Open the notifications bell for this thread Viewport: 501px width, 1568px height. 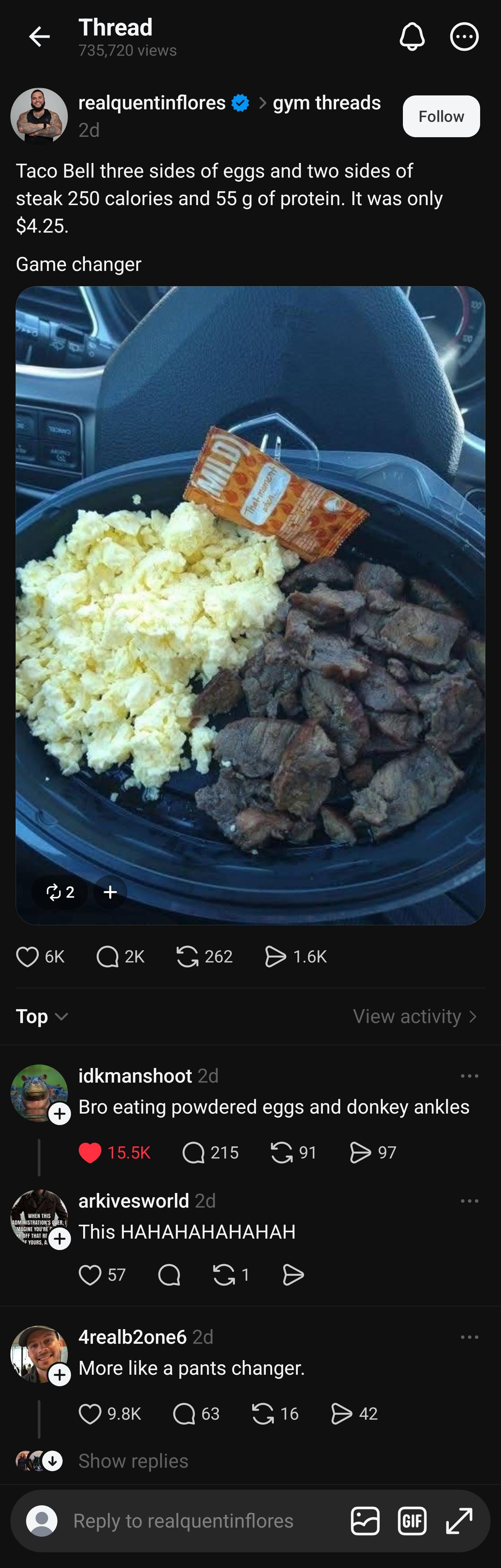tap(412, 37)
